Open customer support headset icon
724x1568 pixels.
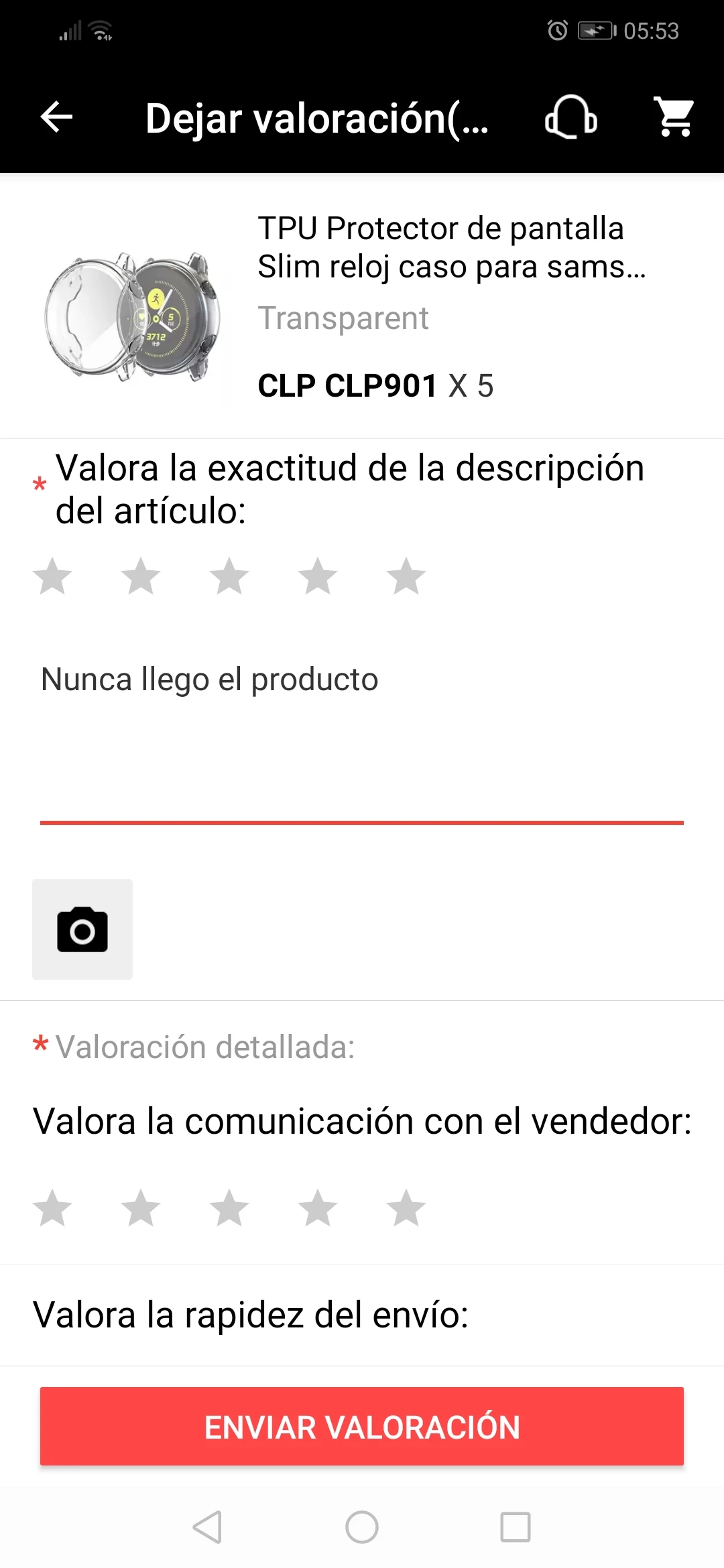pyautogui.click(x=570, y=117)
